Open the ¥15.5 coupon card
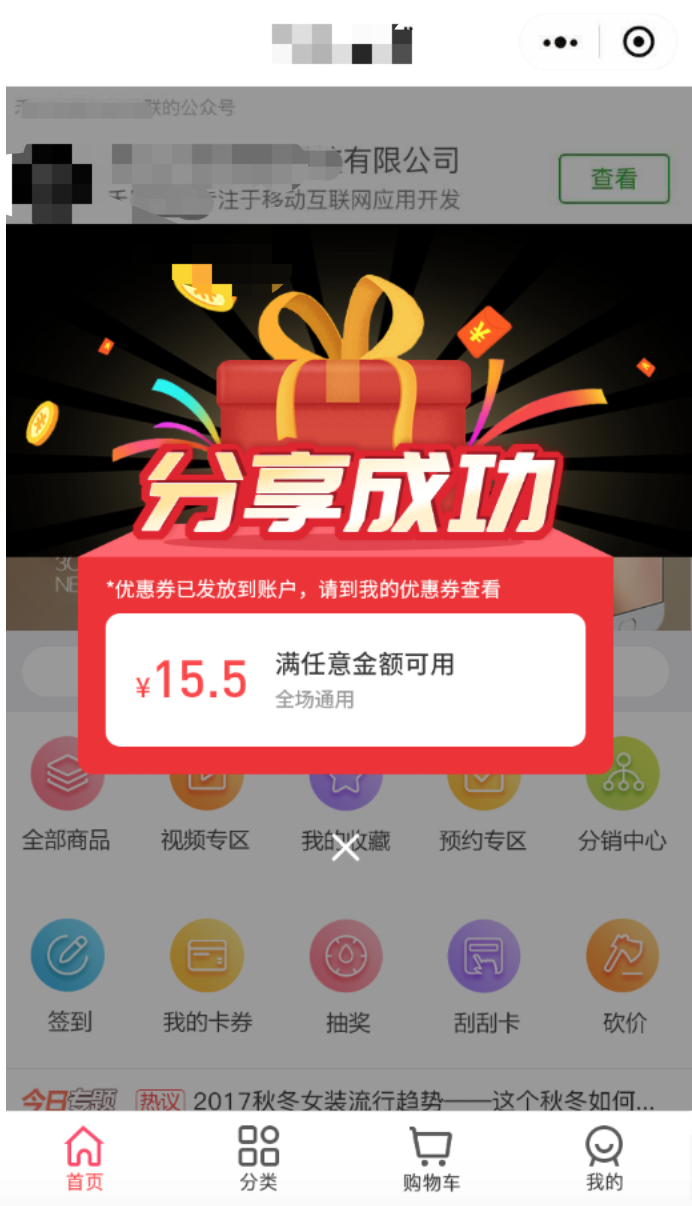 click(345, 680)
